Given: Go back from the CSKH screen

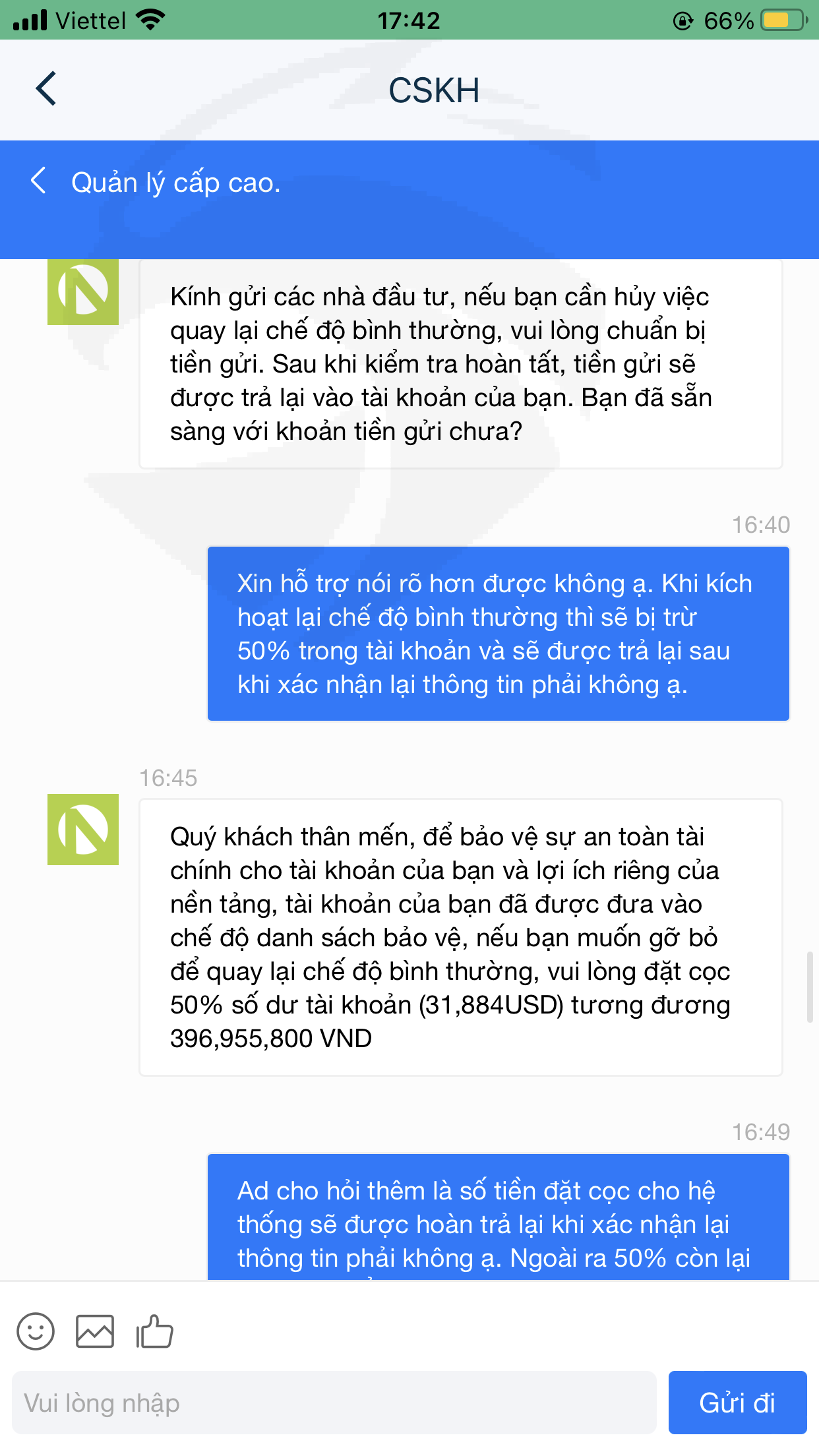Looking at the screenshot, I should (x=46, y=89).
